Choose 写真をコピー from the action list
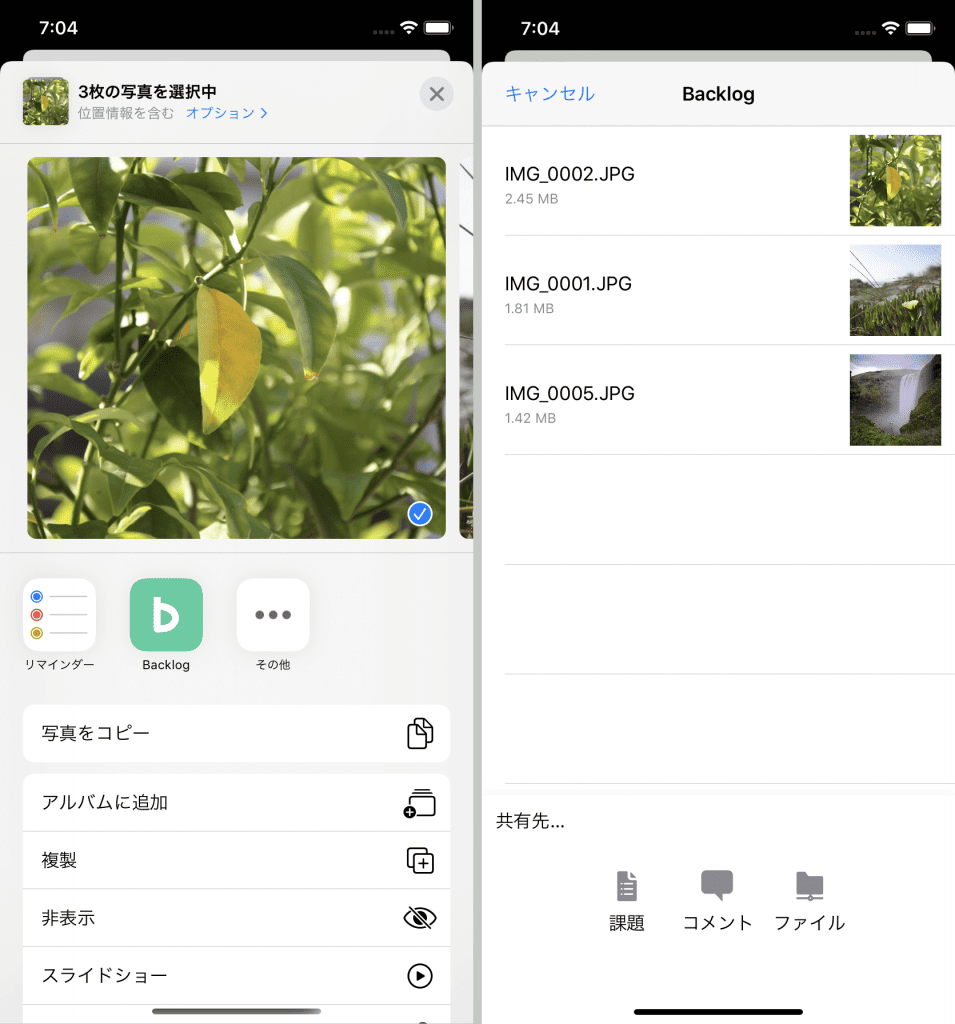 150,733
